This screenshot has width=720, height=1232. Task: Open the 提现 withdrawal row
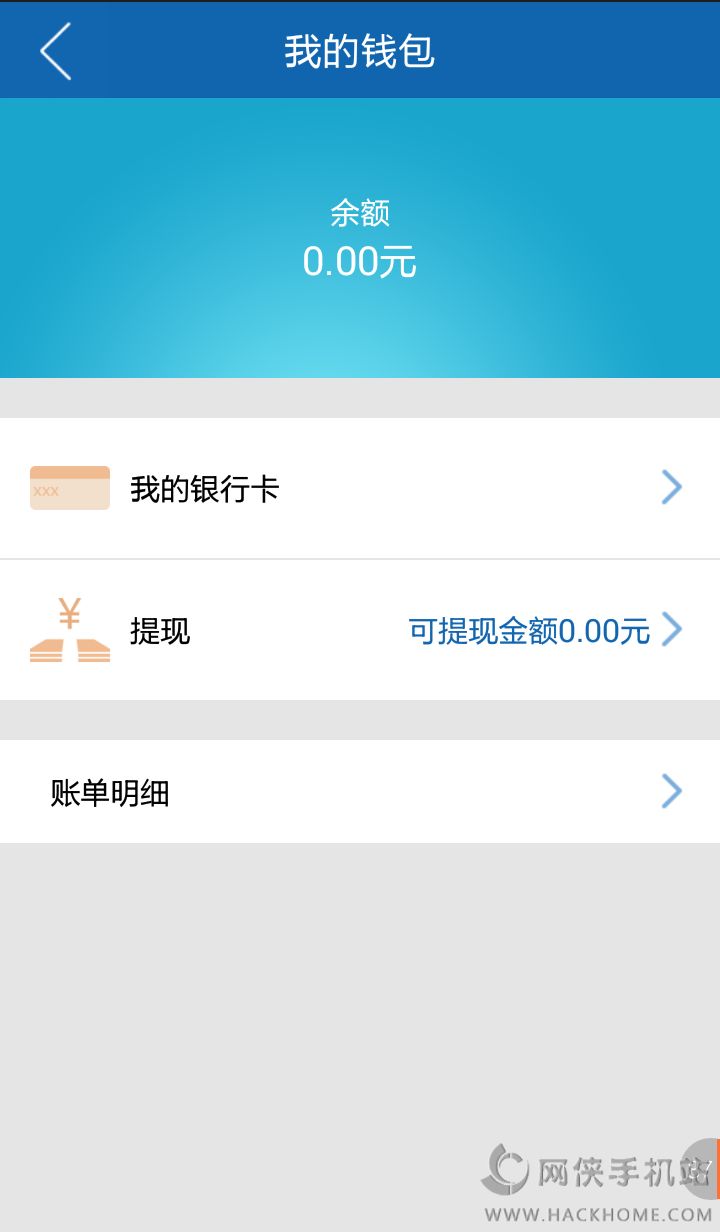(x=360, y=631)
